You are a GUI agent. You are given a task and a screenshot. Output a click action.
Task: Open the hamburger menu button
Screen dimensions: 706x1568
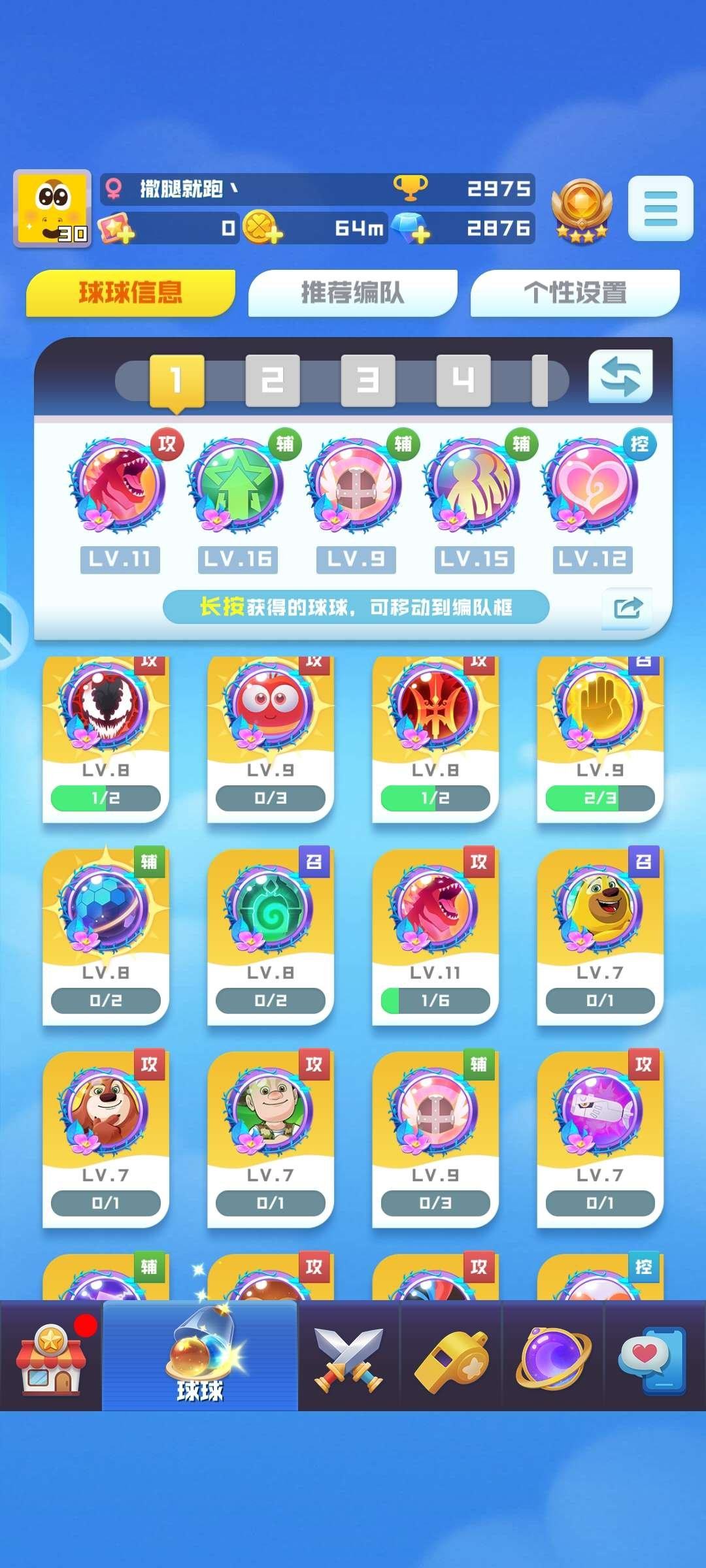pyautogui.click(x=660, y=208)
